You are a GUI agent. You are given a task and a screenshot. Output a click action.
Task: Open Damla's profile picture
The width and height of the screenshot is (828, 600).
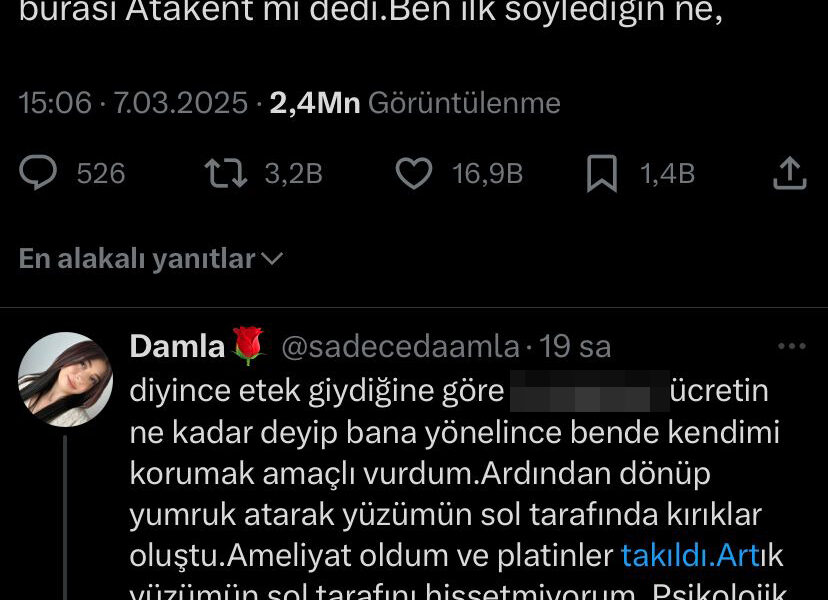[x=66, y=380]
